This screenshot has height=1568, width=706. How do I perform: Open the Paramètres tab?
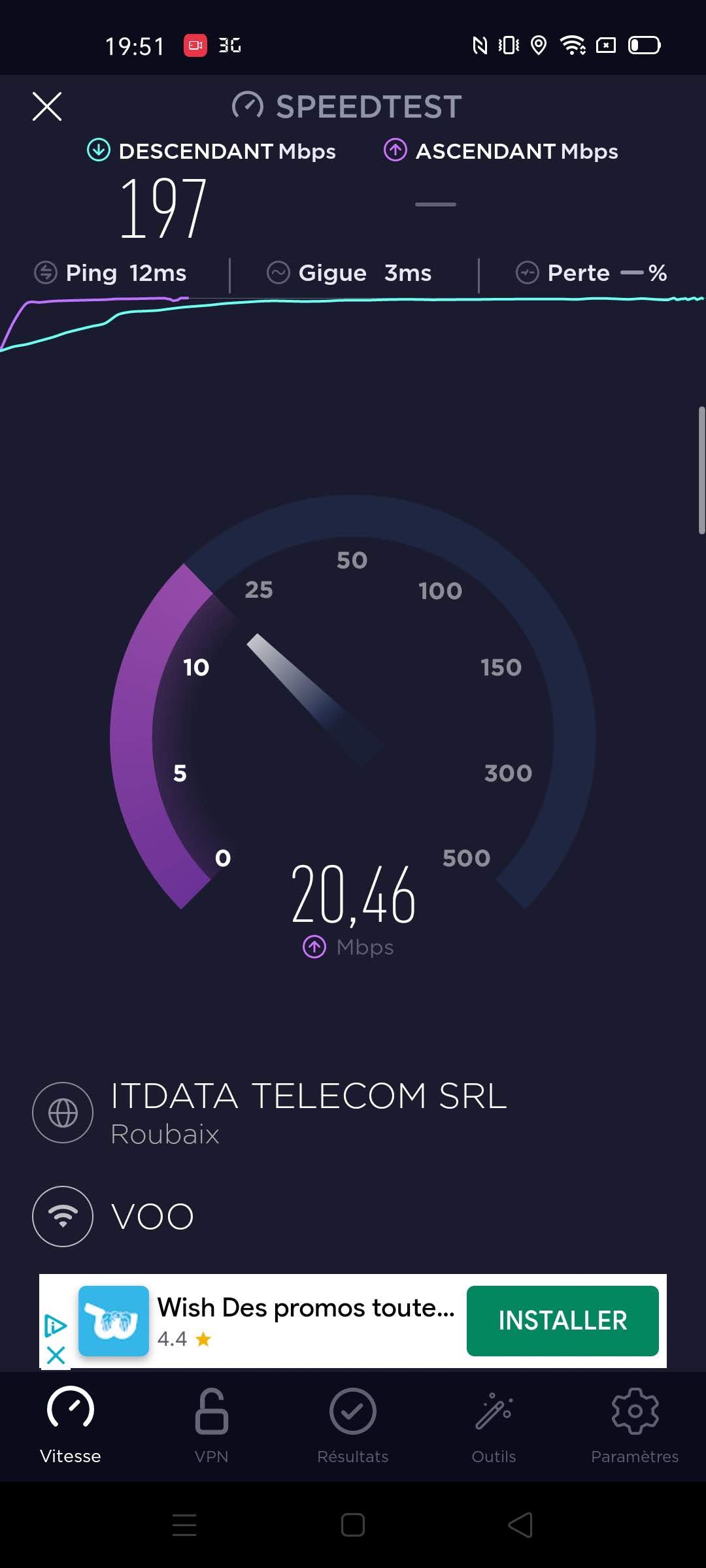click(x=634, y=1424)
